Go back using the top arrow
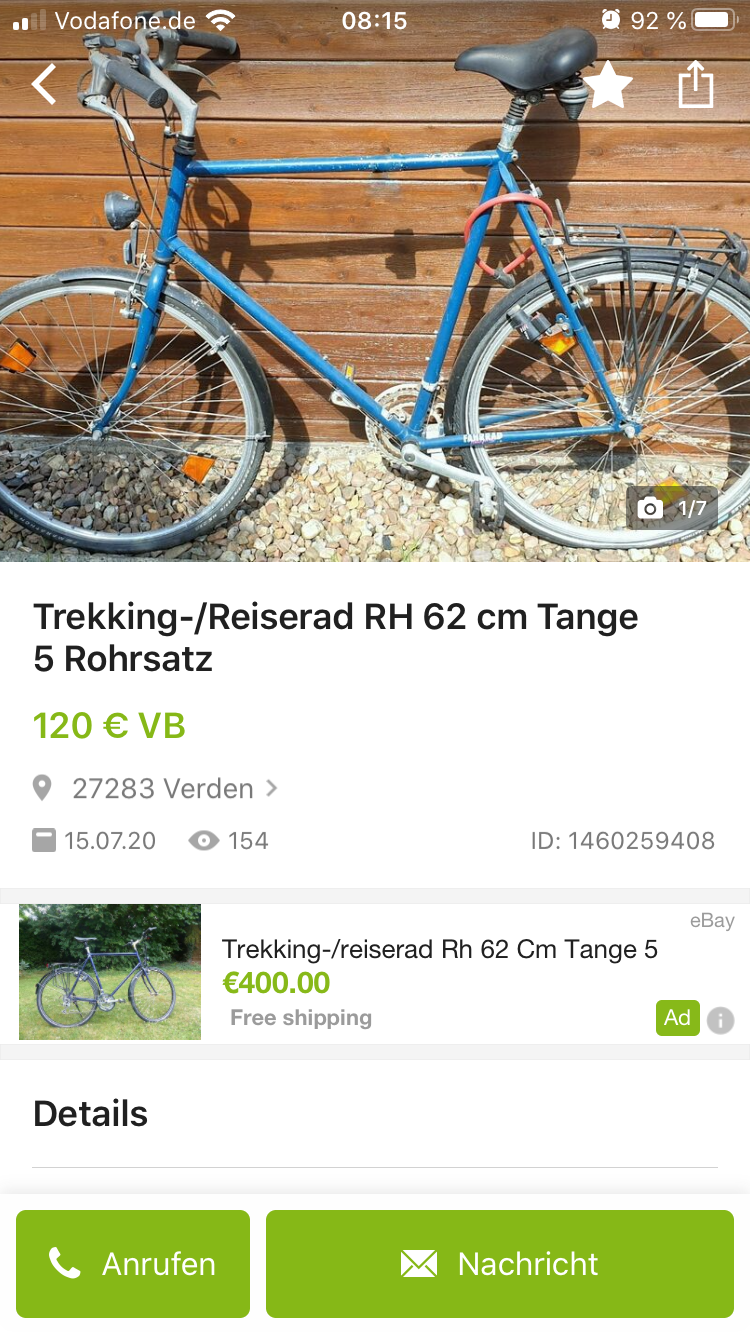Image resolution: width=750 pixels, height=1334 pixels. click(45, 85)
